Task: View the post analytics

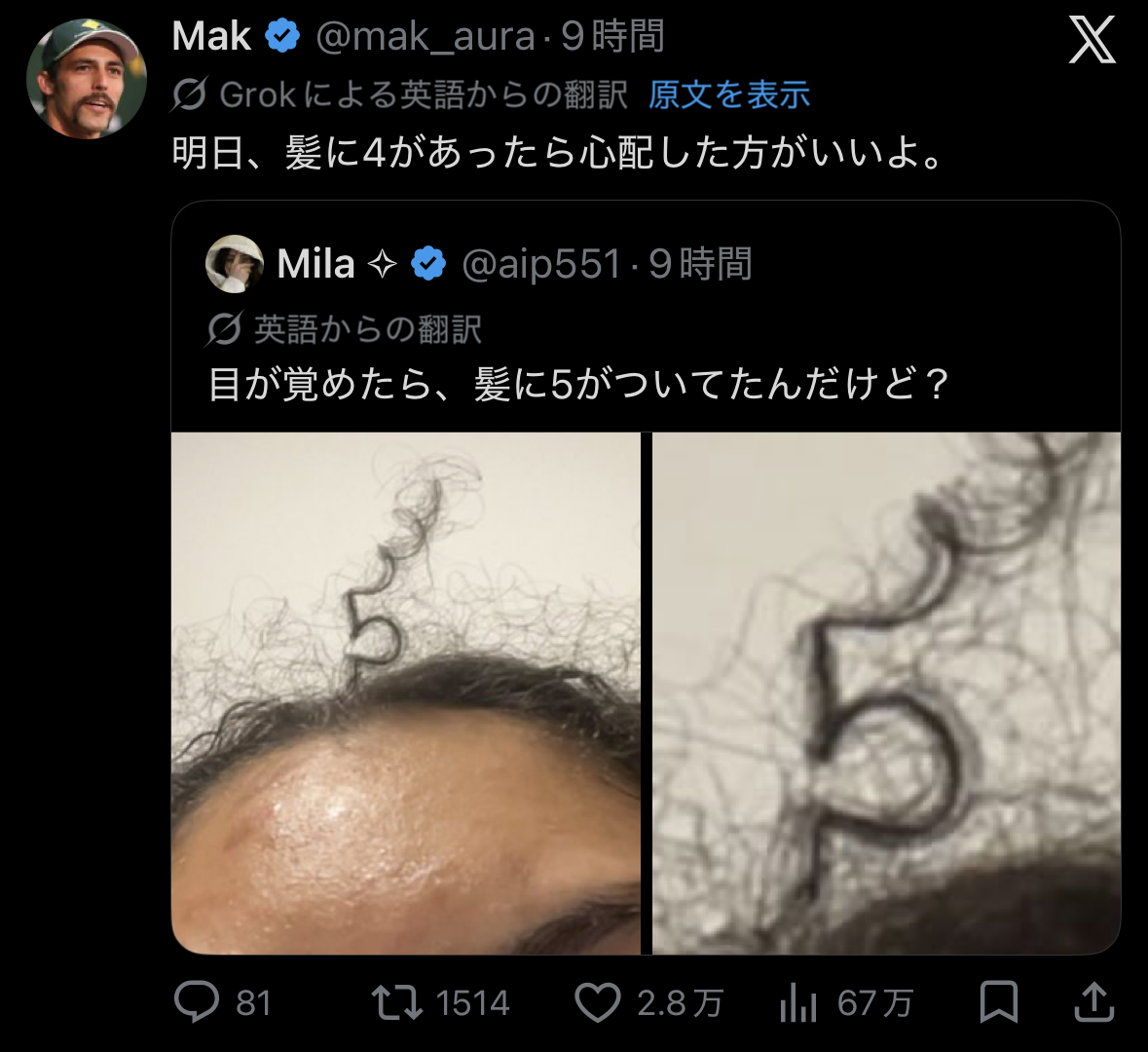Action: [x=798, y=1002]
